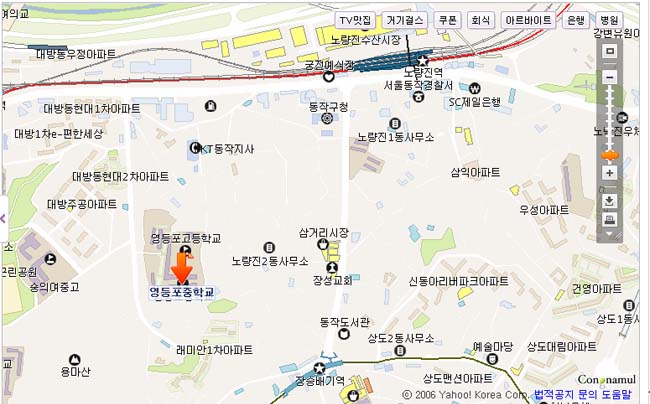Tap the square full-view button atop zoom bar
The height and width of the screenshot is (404, 650).
tap(610, 51)
